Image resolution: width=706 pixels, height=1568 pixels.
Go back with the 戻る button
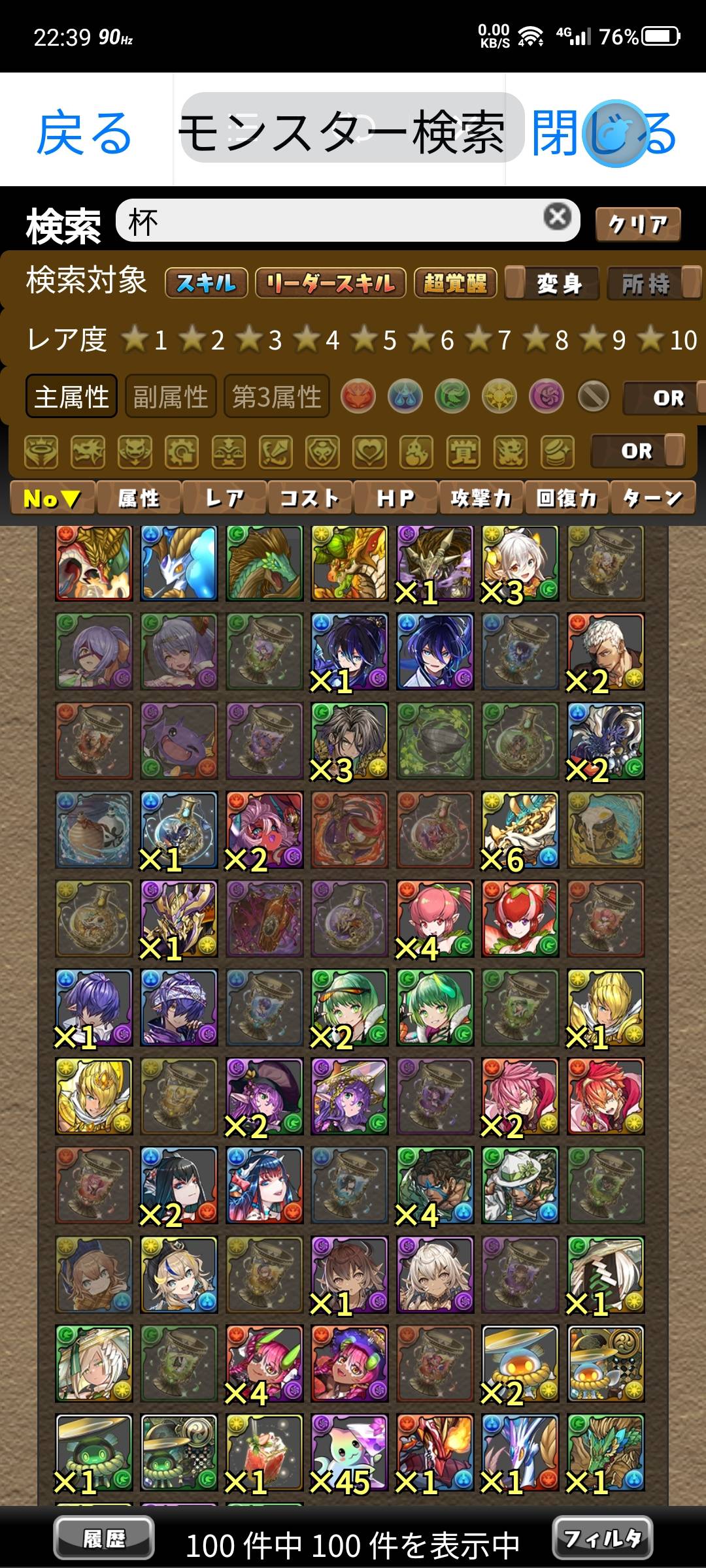point(84,133)
